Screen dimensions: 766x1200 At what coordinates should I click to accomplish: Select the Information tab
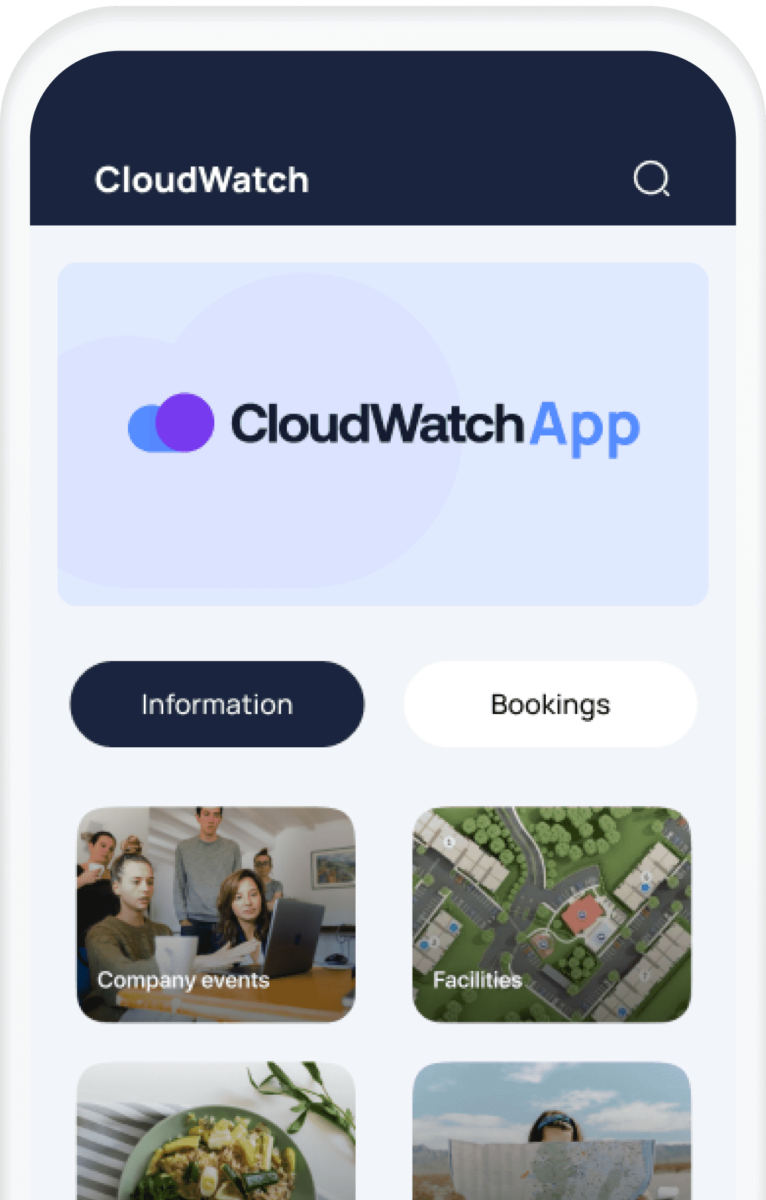tap(217, 704)
